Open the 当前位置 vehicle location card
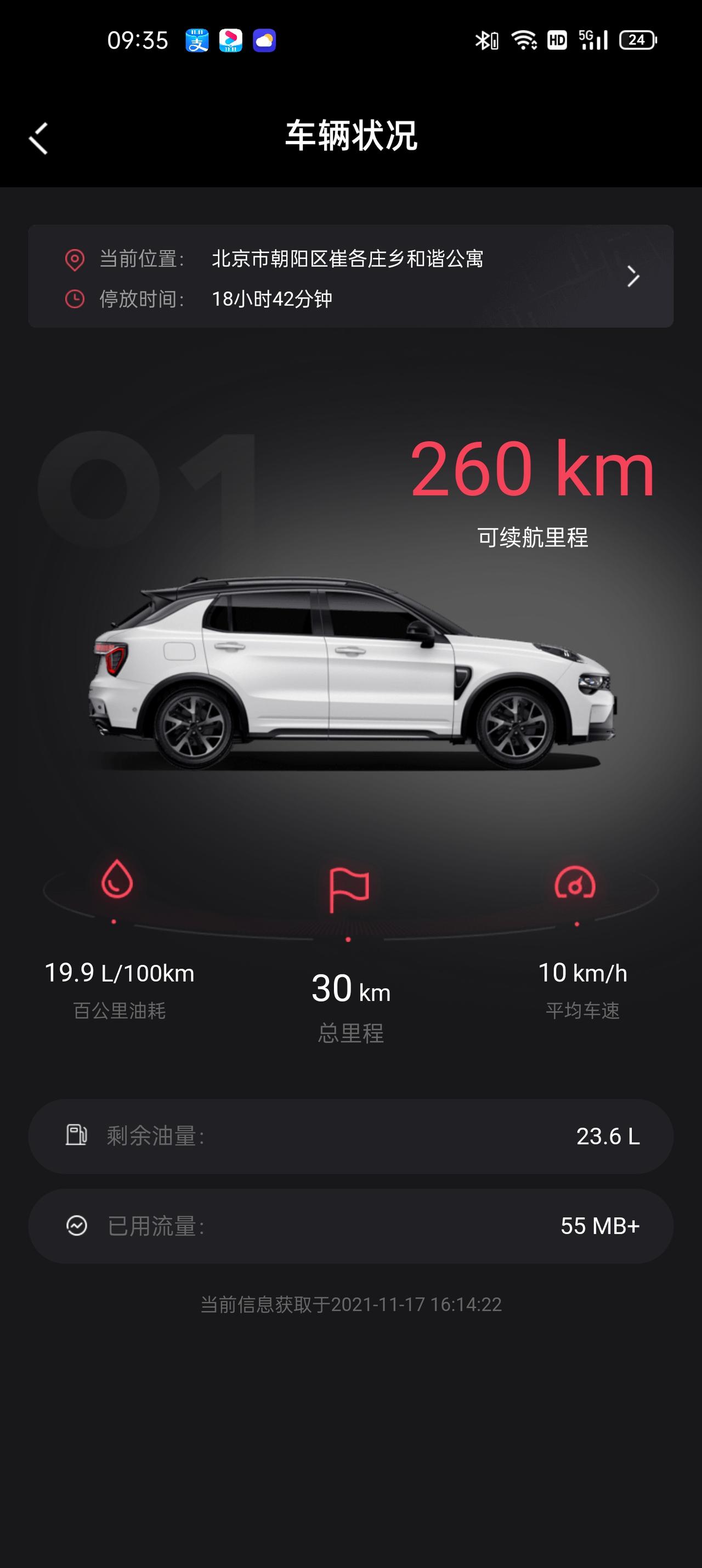The height and width of the screenshot is (1568, 702). click(350, 277)
